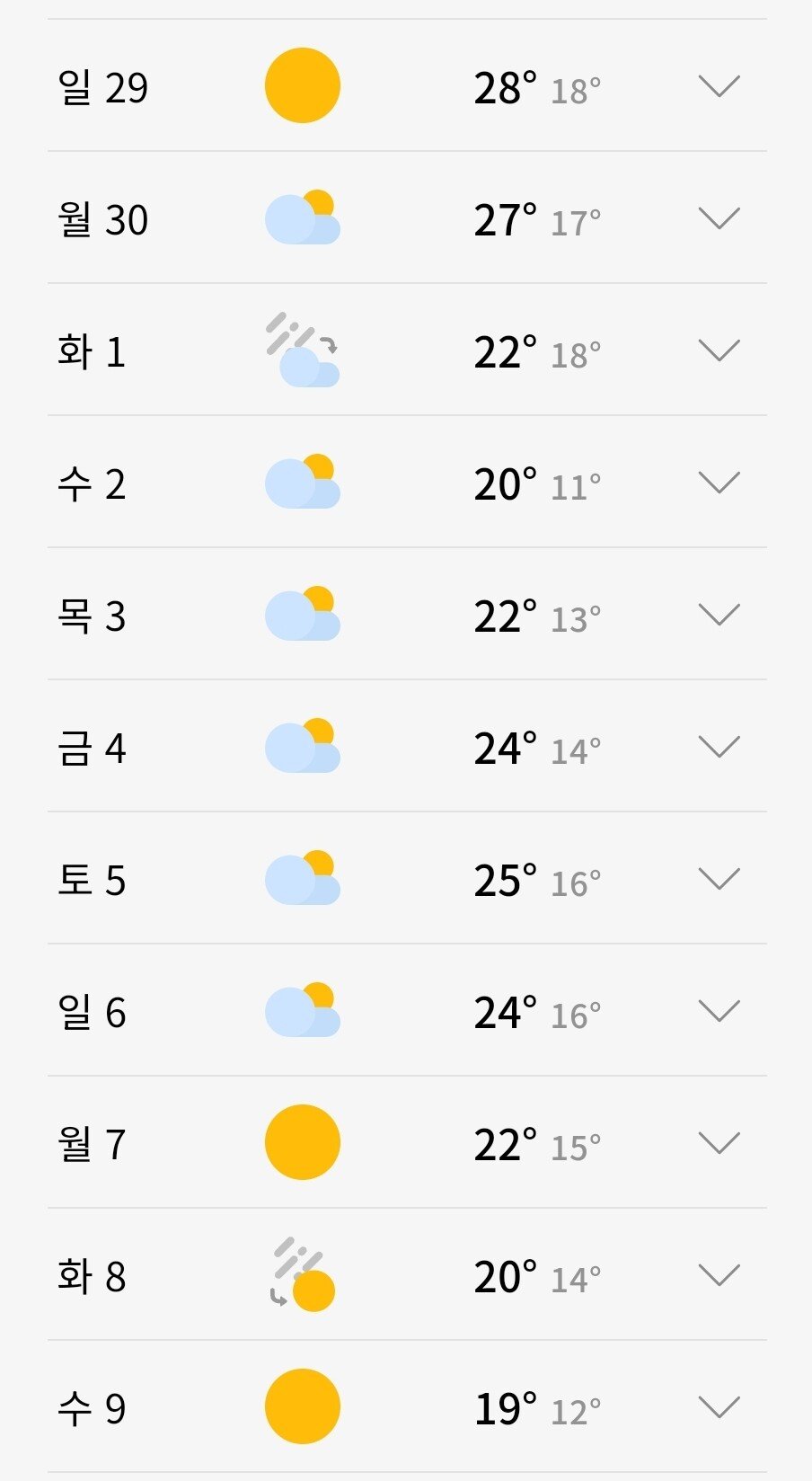Select the partly cloudy icon for 월 30
The width and height of the screenshot is (812, 1481).
point(302,217)
